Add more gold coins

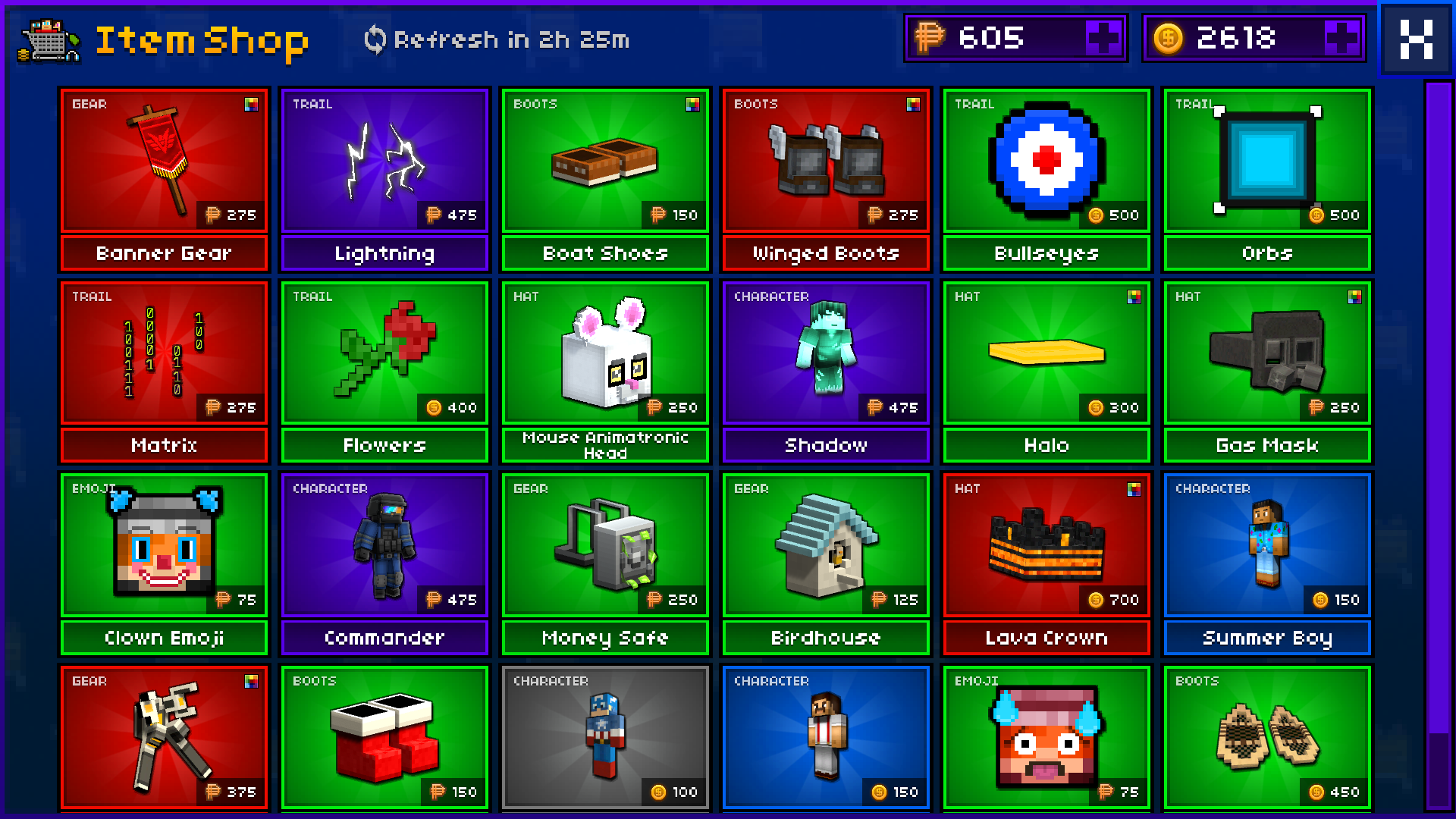pyautogui.click(x=1341, y=38)
